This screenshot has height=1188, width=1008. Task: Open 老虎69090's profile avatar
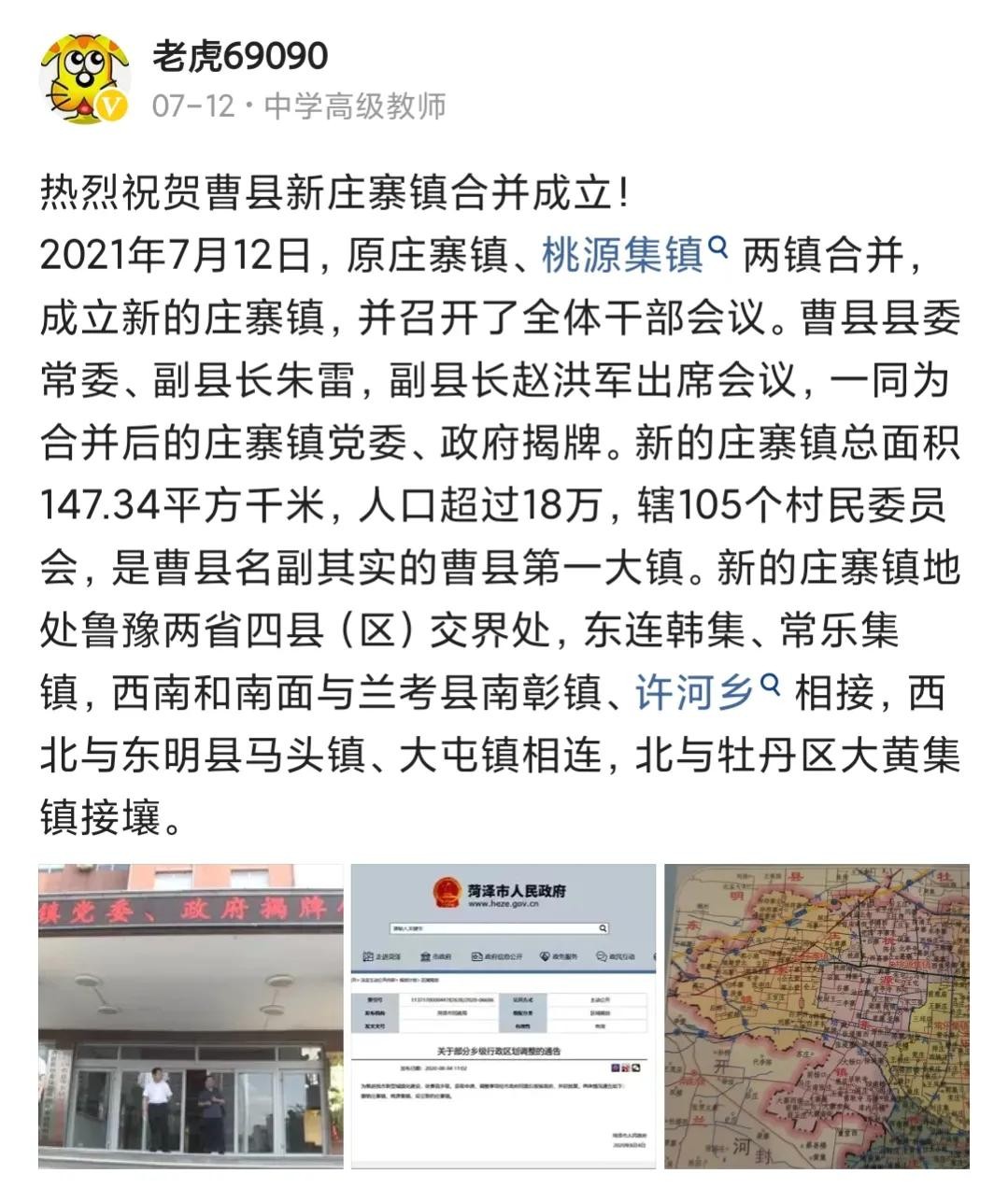(x=84, y=78)
